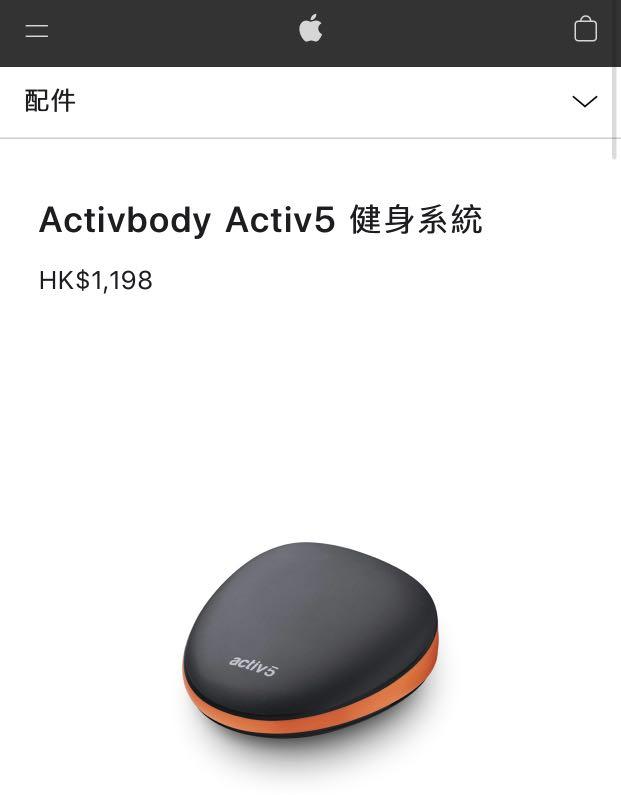
Task: Open the shopping bag
Action: click(x=585, y=29)
